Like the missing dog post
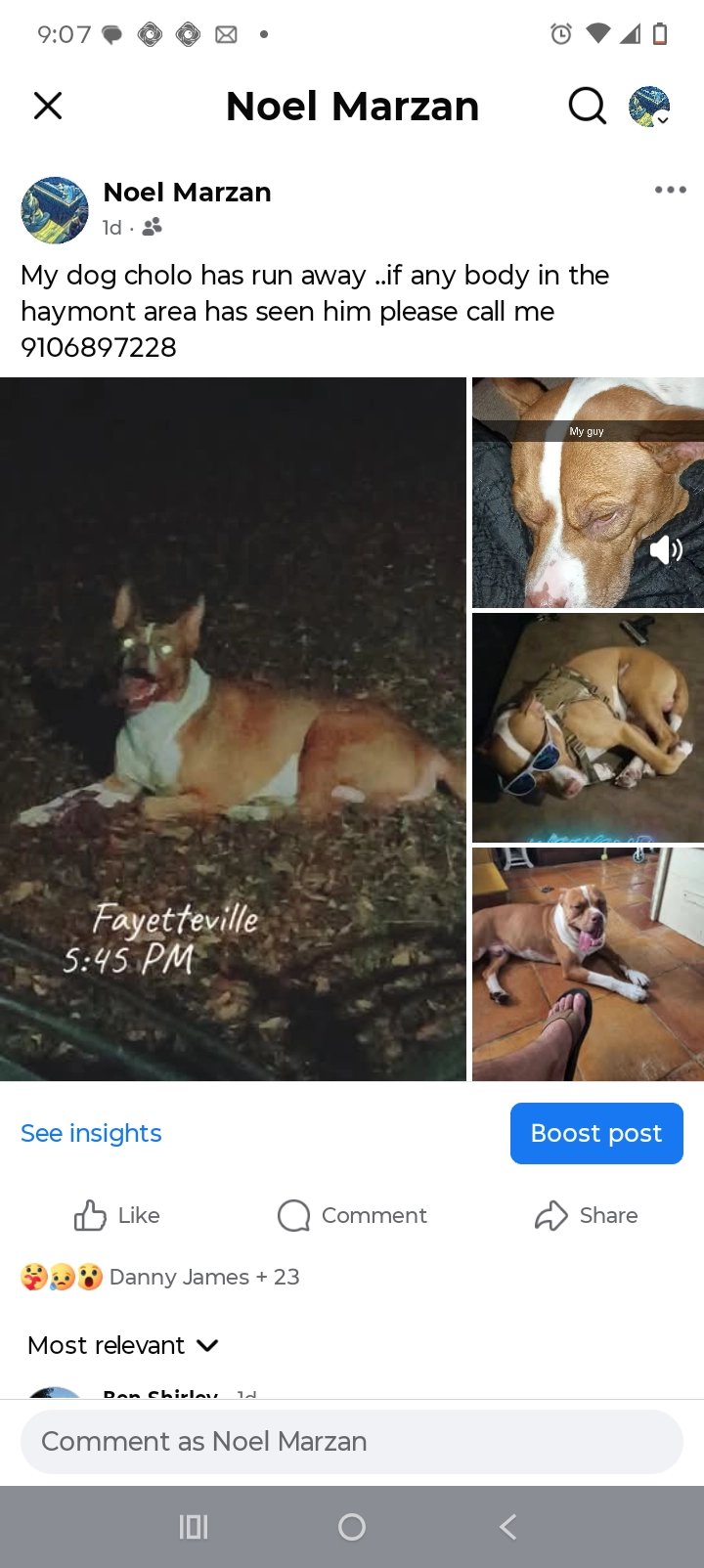This screenshot has width=704, height=1568. pyautogui.click(x=117, y=1215)
